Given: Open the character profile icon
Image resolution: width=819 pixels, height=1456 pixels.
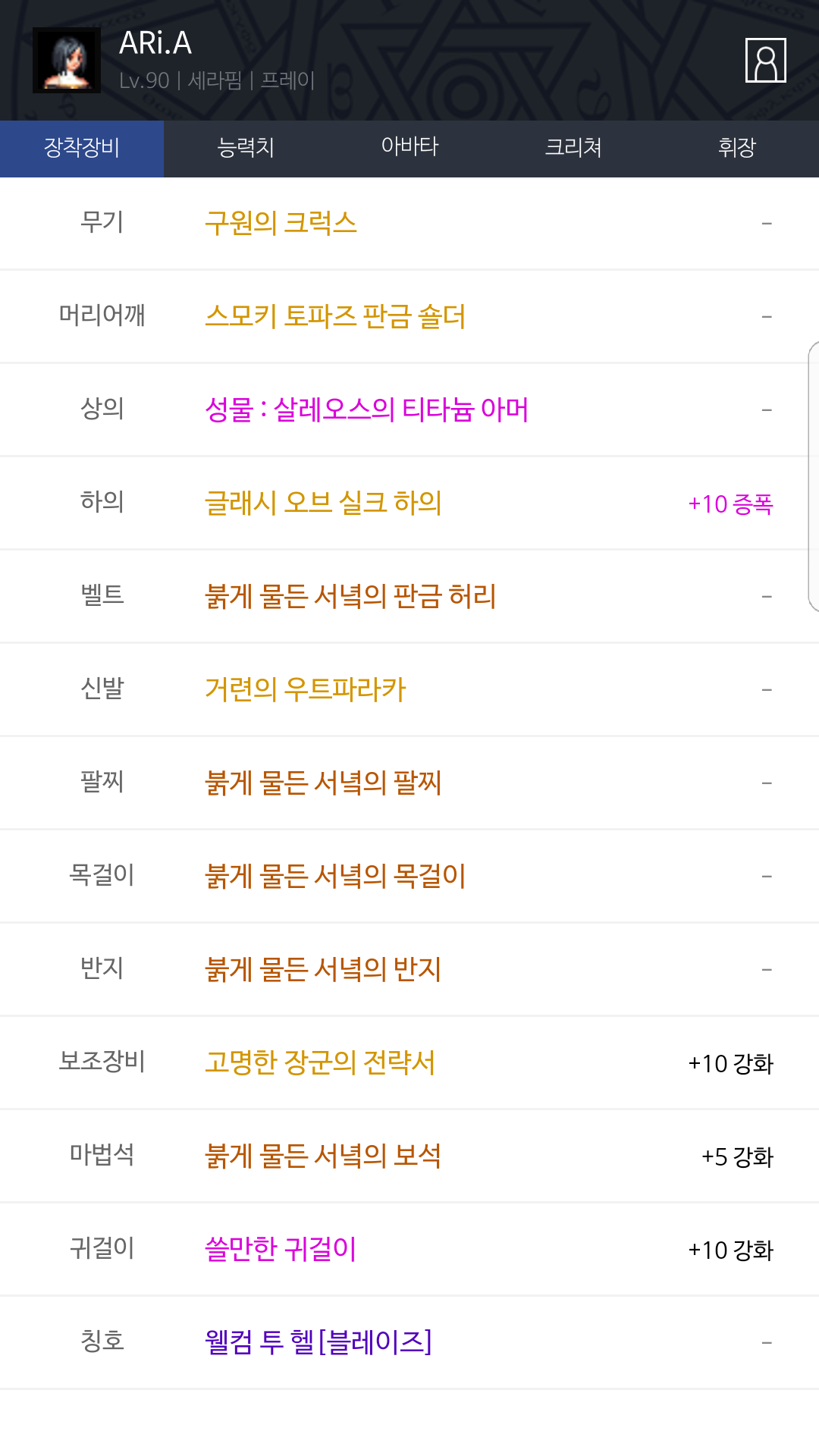Looking at the screenshot, I should (x=765, y=60).
